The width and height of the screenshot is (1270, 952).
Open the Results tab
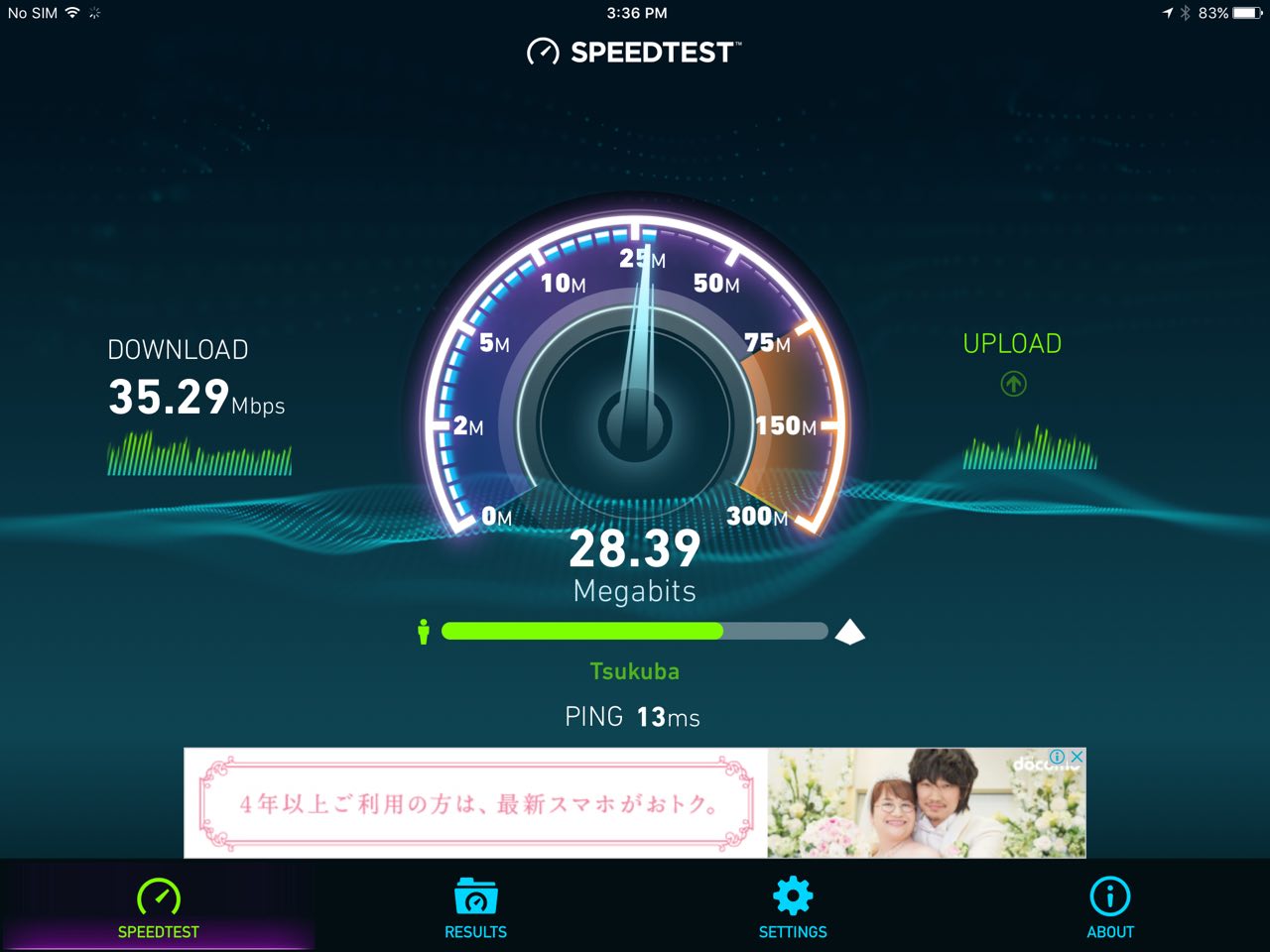(x=475, y=907)
